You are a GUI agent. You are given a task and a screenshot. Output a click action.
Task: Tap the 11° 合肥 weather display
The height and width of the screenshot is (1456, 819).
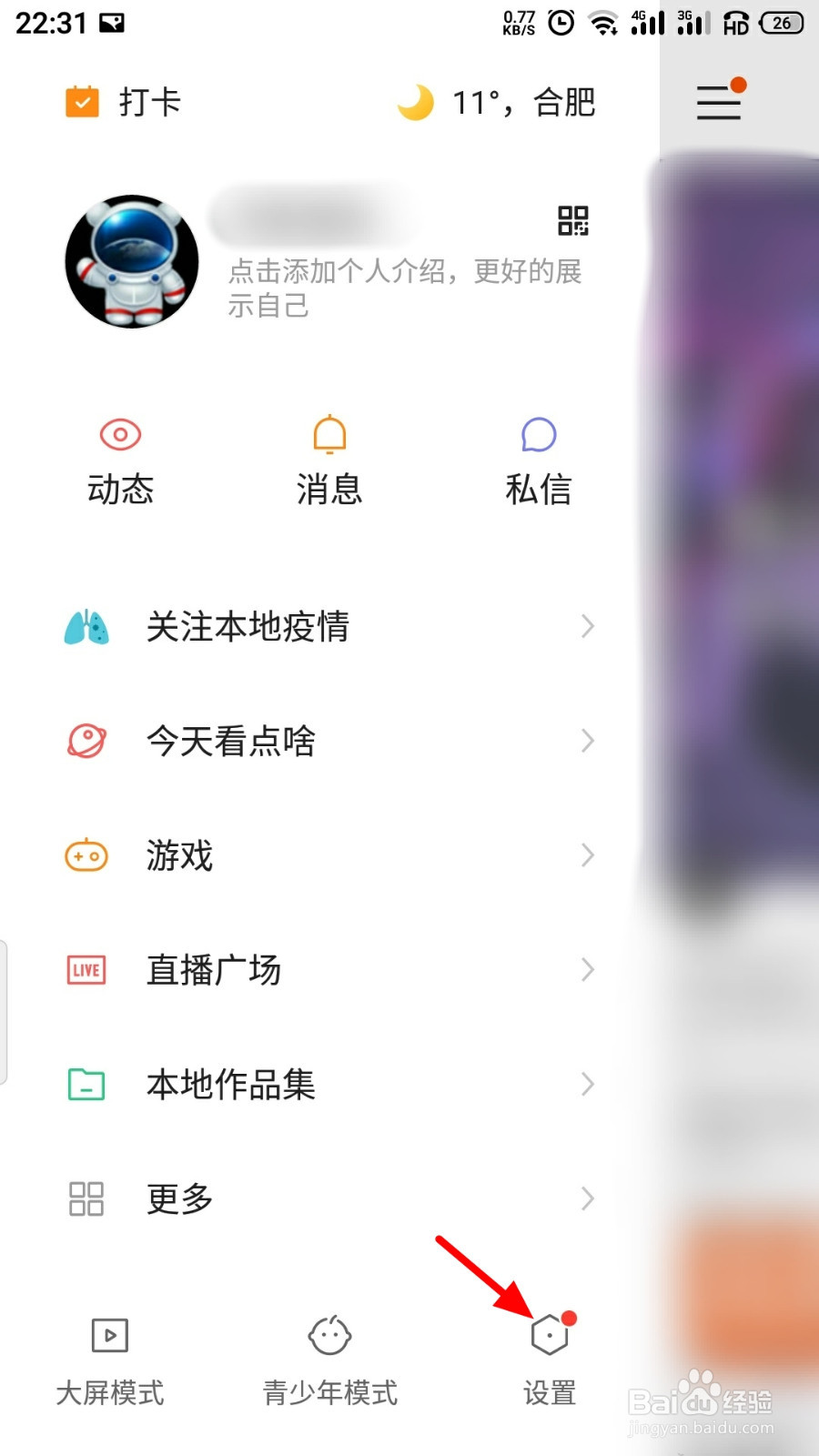(497, 103)
